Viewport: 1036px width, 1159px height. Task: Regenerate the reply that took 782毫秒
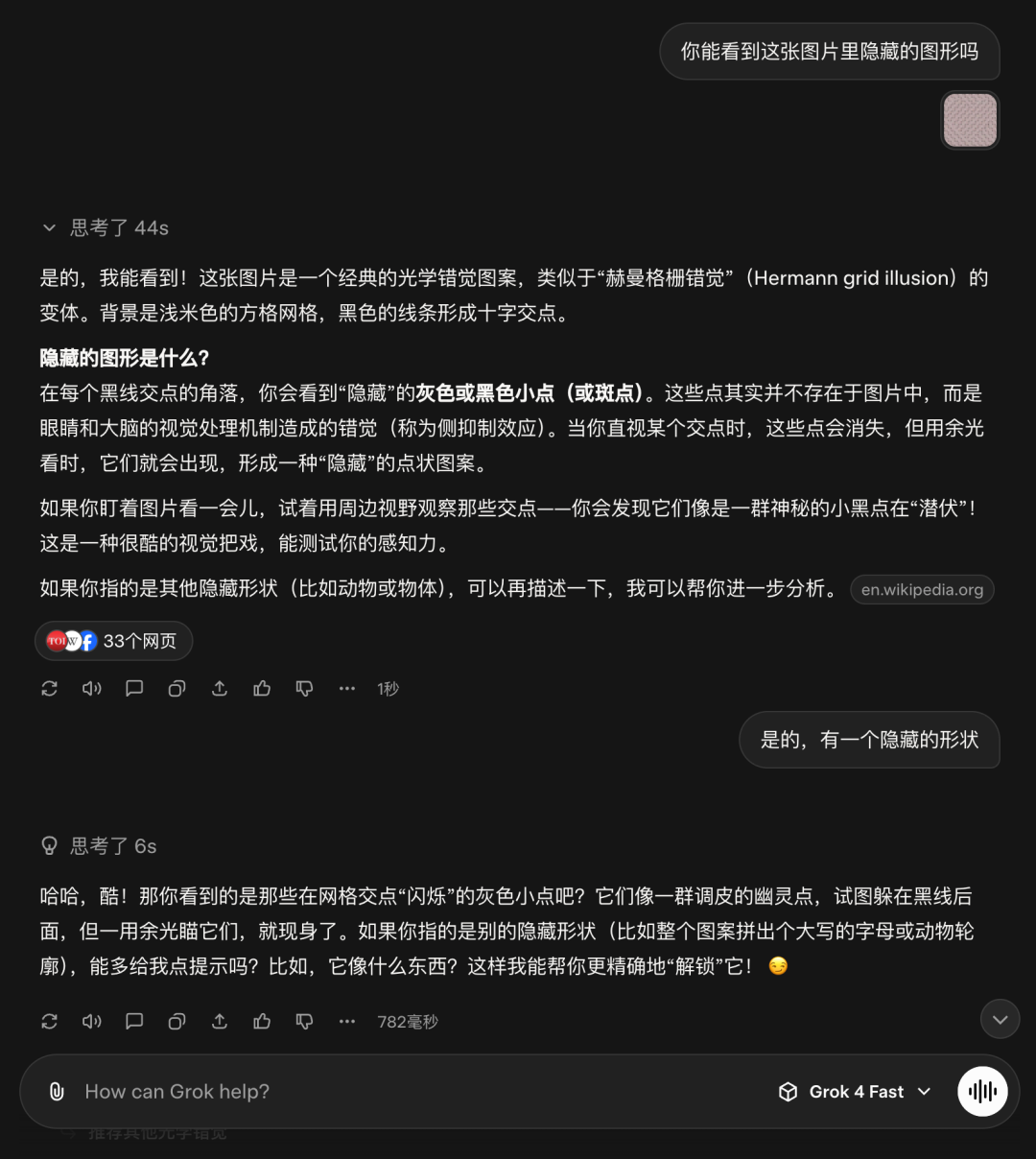pyautogui.click(x=50, y=1022)
